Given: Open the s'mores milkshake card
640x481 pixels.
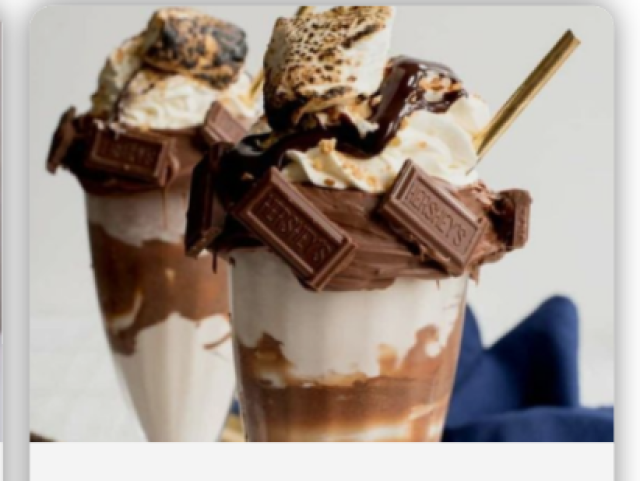Looking at the screenshot, I should [x=320, y=230].
